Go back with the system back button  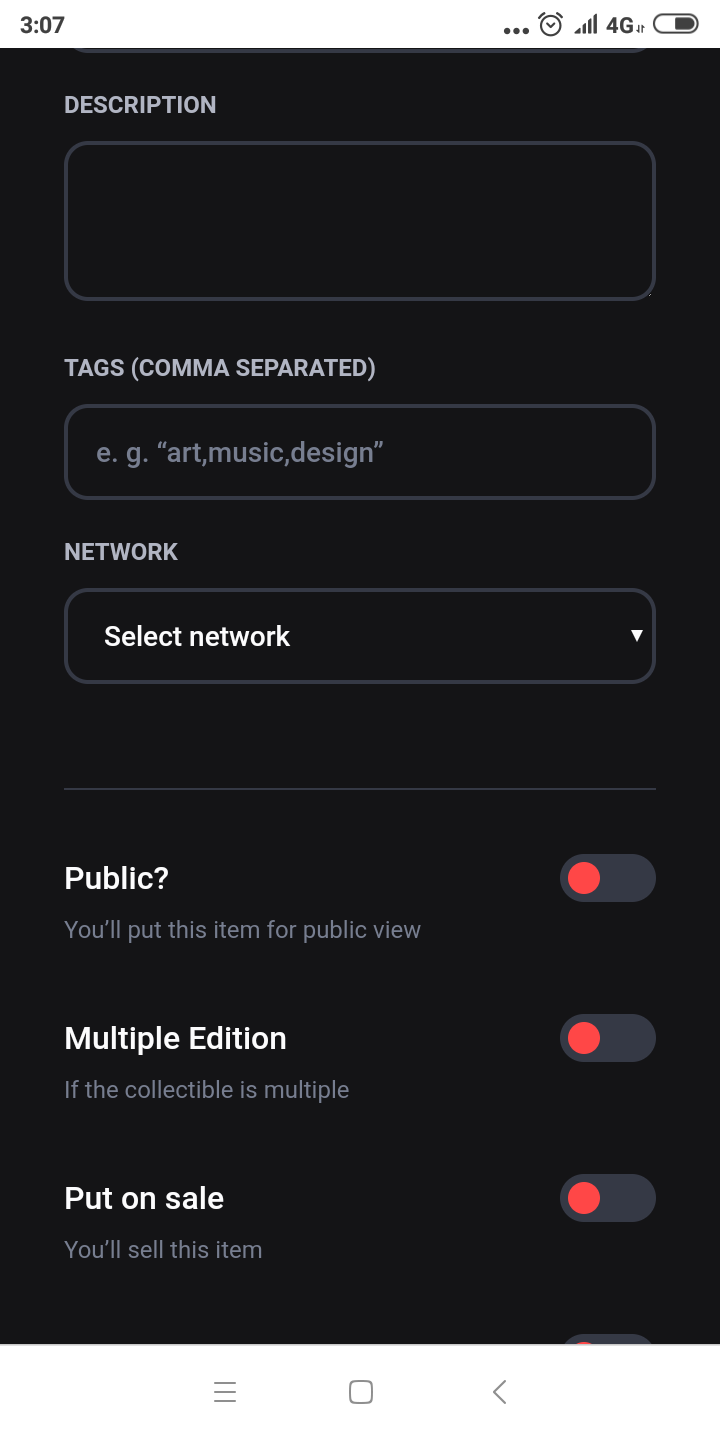(500, 1392)
